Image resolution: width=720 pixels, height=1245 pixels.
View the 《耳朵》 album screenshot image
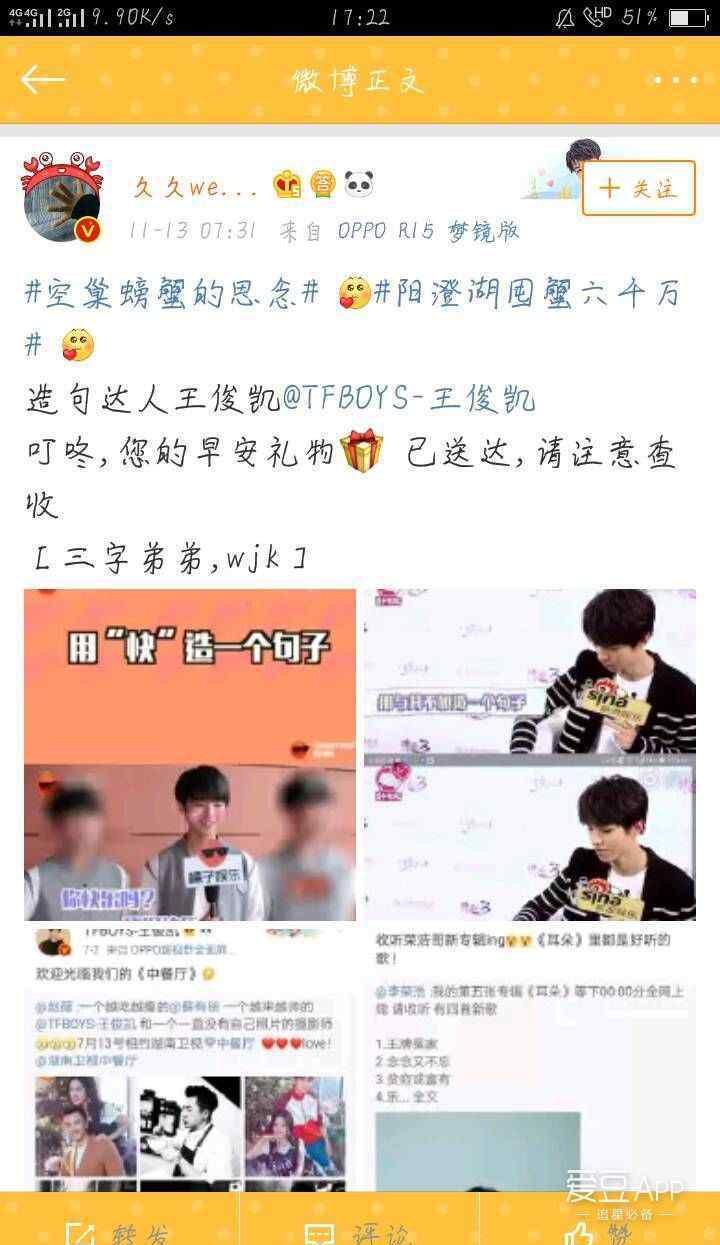click(529, 1059)
